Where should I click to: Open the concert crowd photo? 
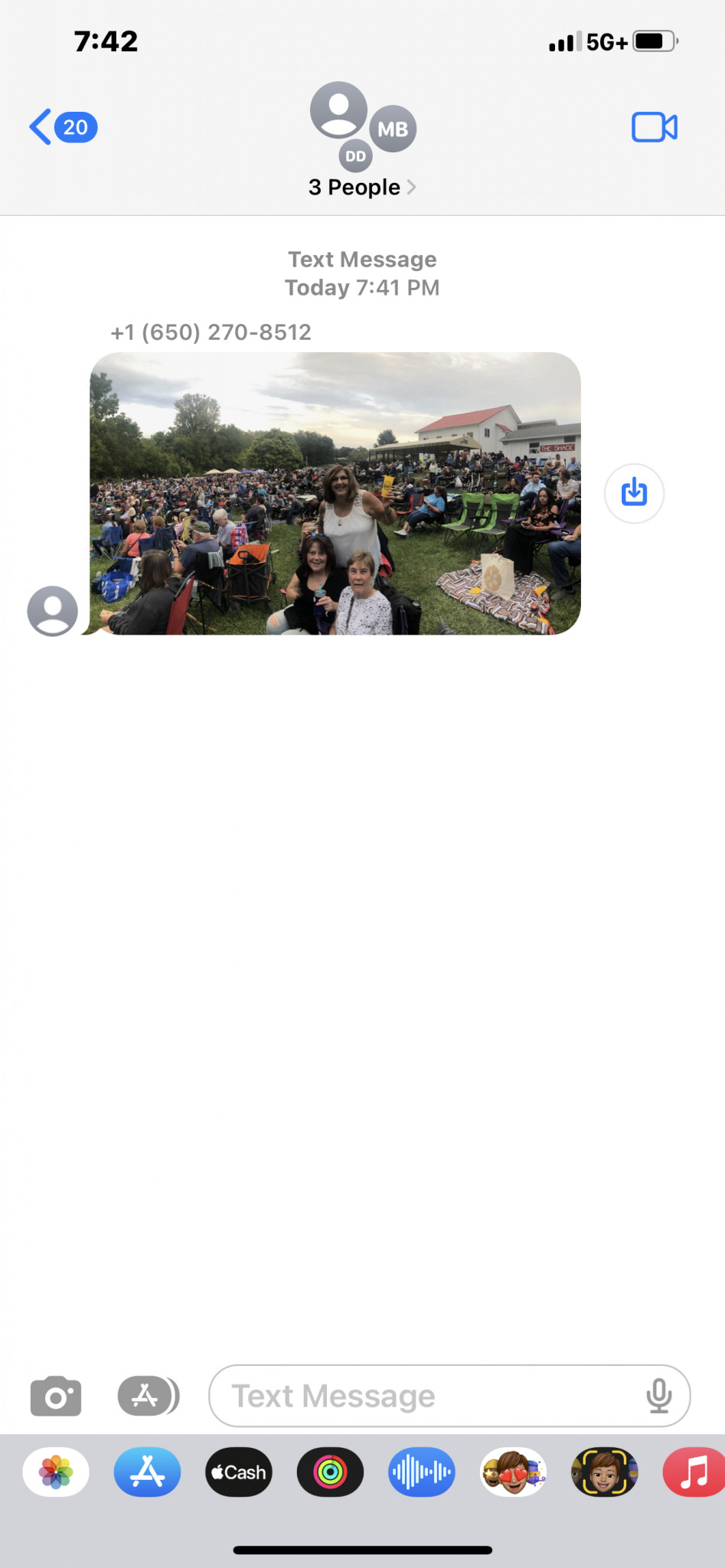point(335,493)
